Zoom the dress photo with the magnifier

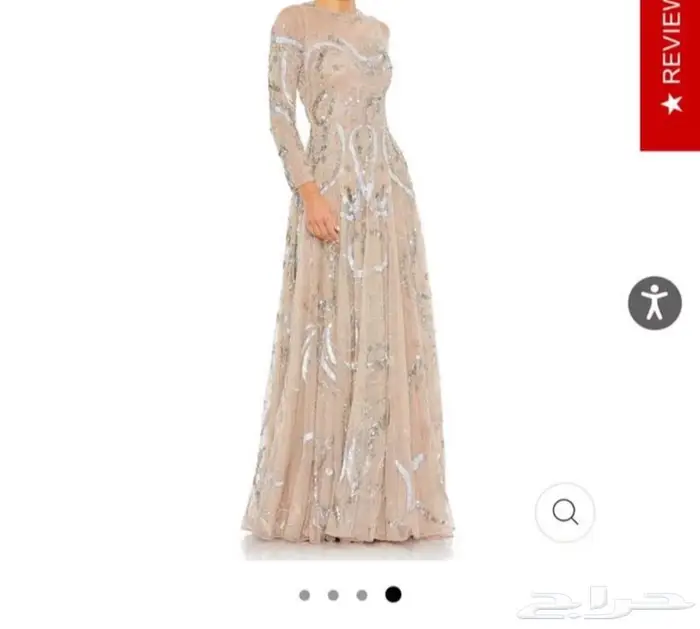(565, 513)
